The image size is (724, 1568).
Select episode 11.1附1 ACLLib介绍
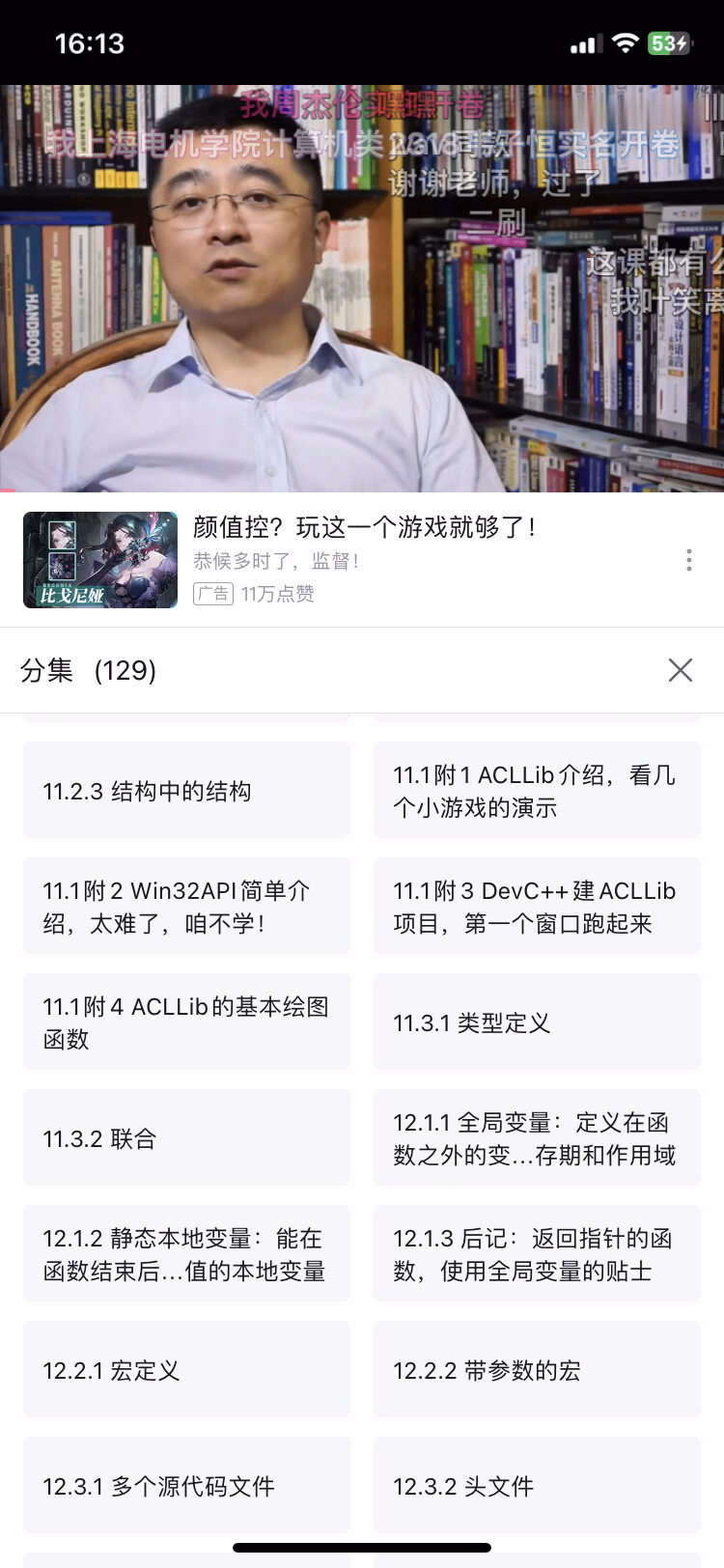point(537,790)
